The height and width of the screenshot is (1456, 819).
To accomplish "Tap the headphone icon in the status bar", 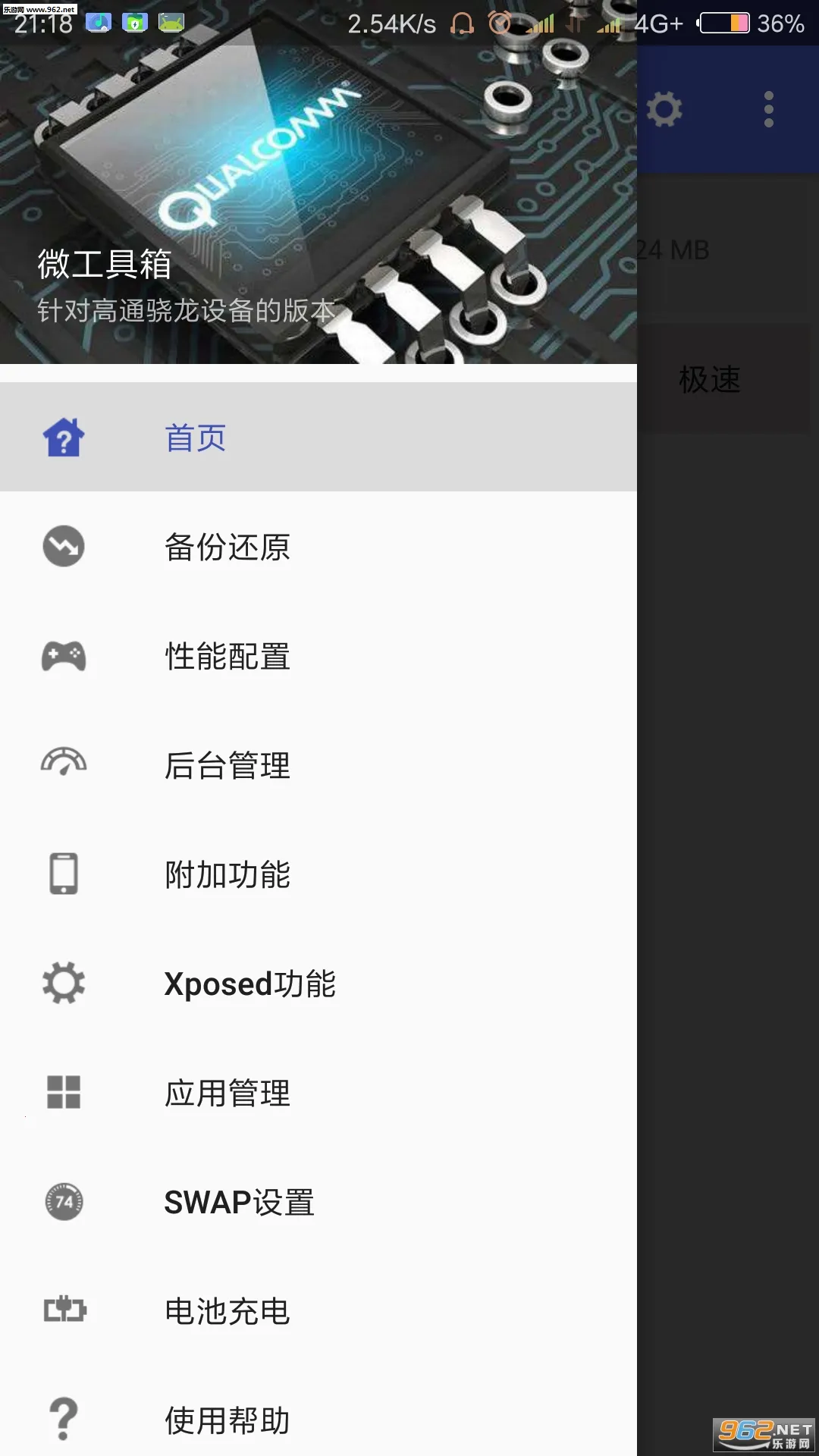I will pos(463,23).
